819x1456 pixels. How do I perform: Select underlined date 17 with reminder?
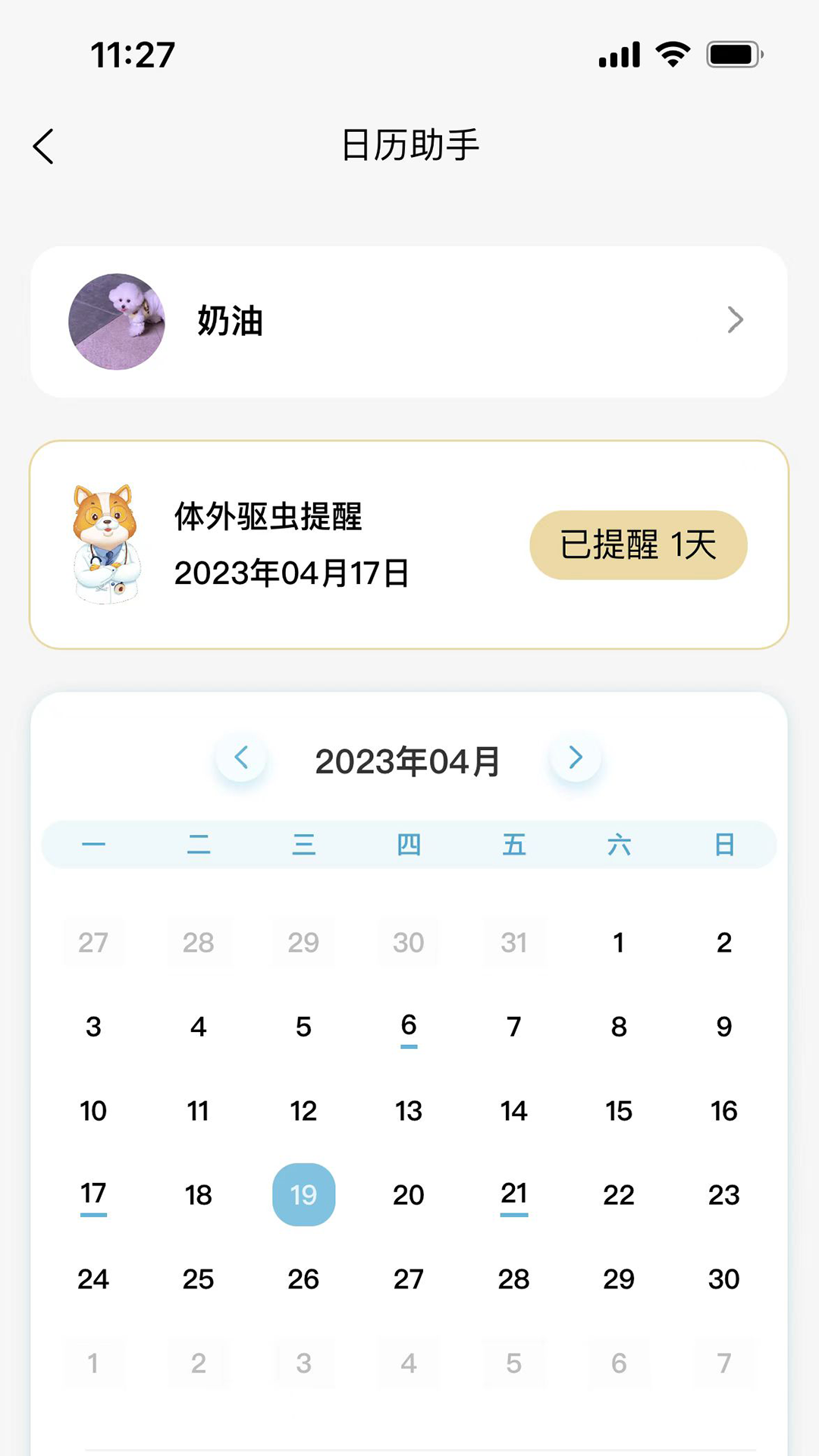coord(93,1194)
